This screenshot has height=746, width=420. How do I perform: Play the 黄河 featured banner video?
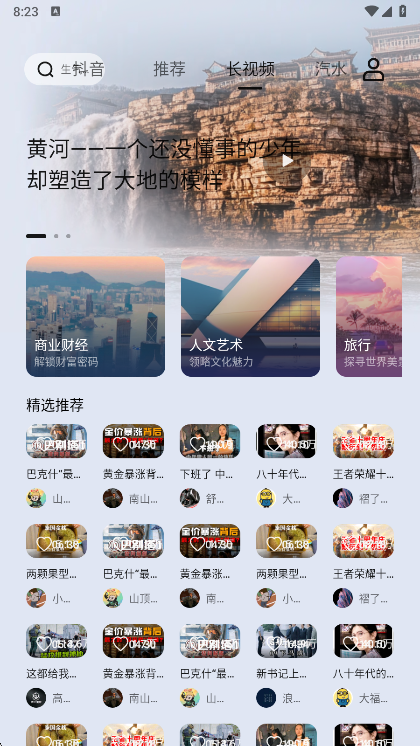click(x=287, y=161)
